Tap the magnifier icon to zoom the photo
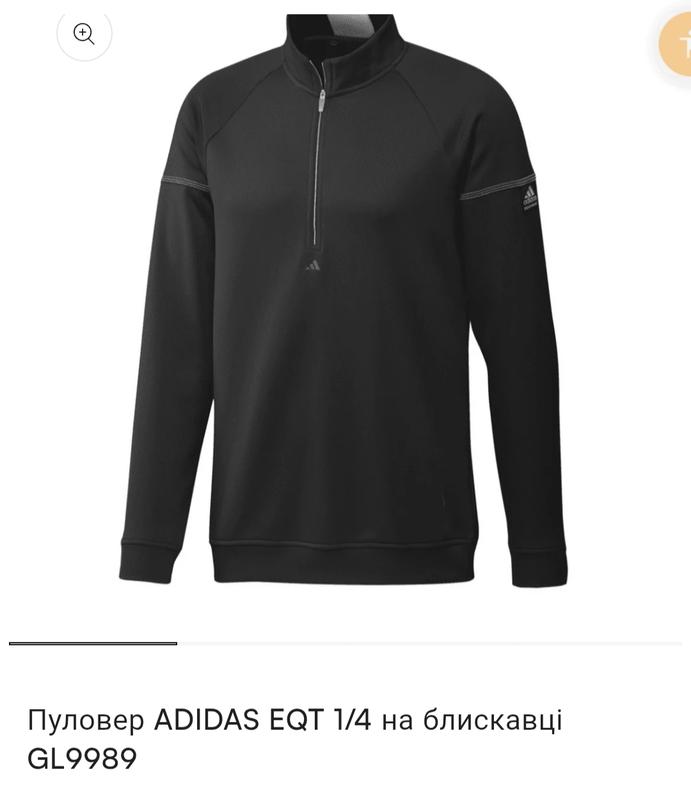Image resolution: width=691 pixels, height=800 pixels. [84, 35]
